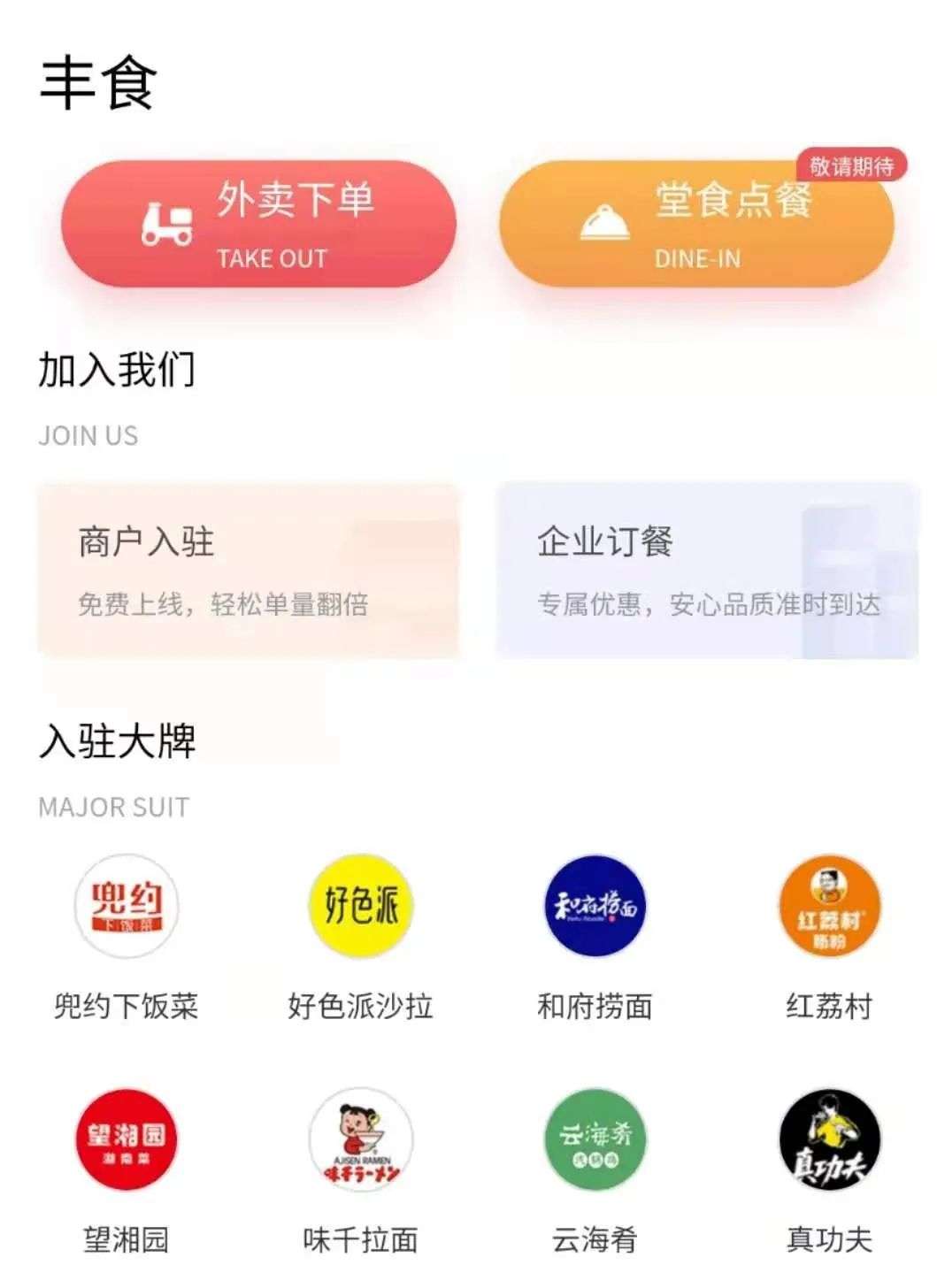View the 和府捞面 brand page
Image resolution: width=937 pixels, height=1288 pixels.
click(595, 908)
